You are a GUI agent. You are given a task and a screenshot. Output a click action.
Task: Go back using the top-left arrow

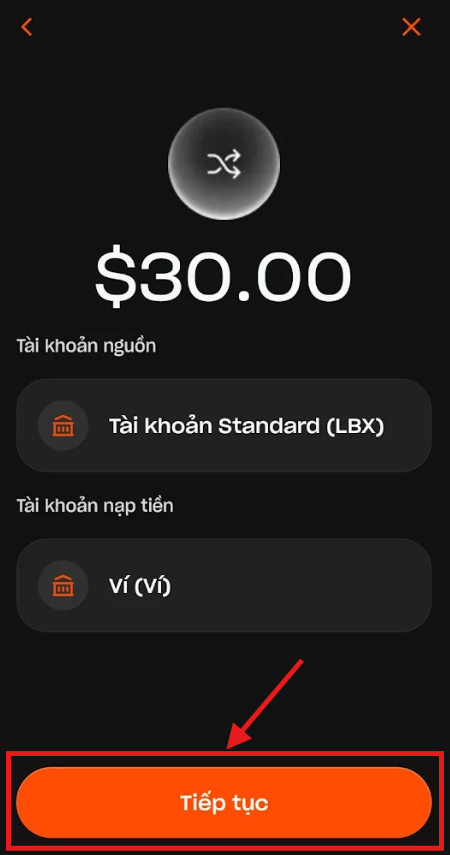click(x=27, y=26)
